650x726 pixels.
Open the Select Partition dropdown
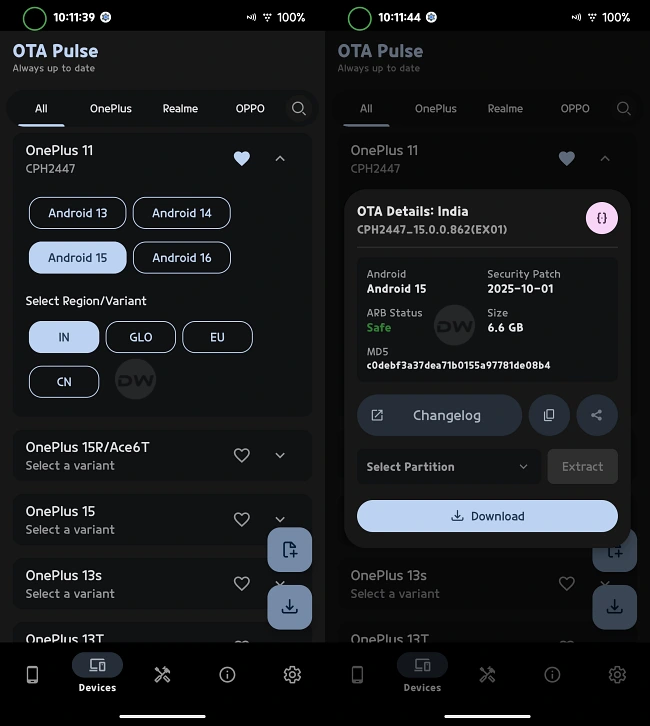pos(447,466)
